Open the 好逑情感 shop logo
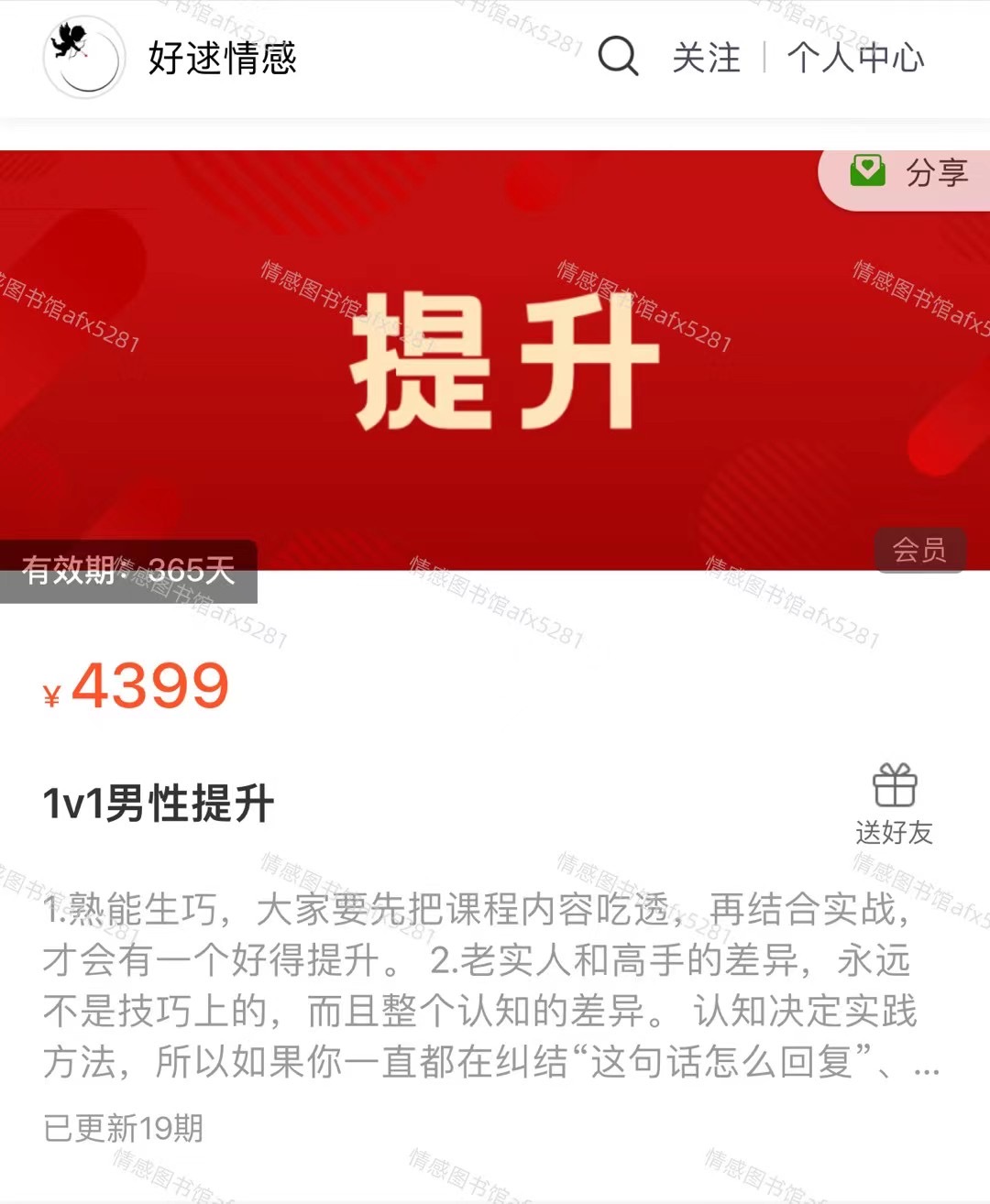Viewport: 990px width, 1204px height. (x=83, y=57)
